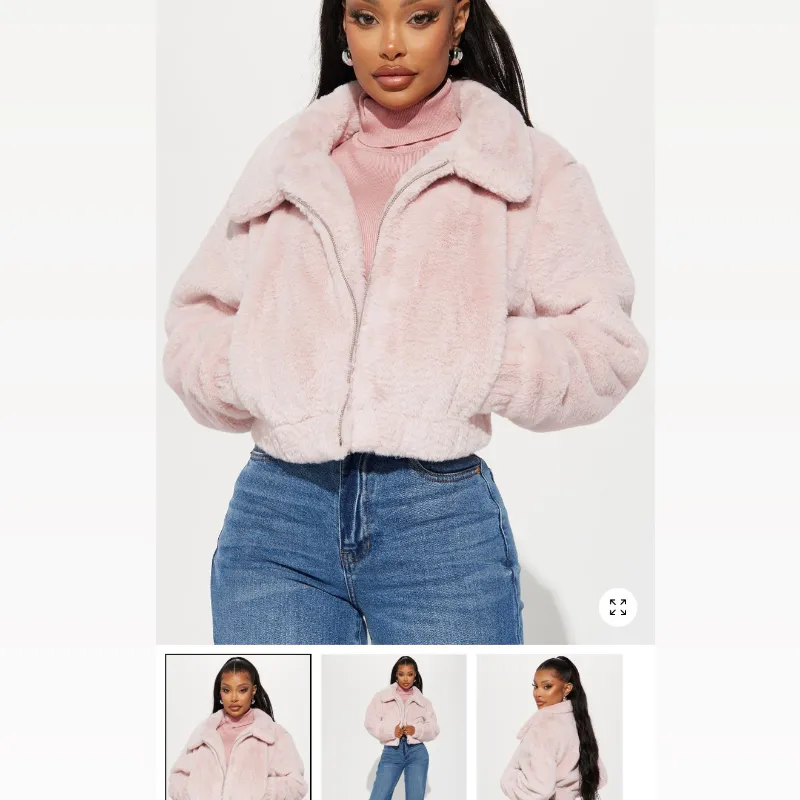The image size is (800, 800).
Task: Select the first close-up front thumbnail
Action: (238, 727)
